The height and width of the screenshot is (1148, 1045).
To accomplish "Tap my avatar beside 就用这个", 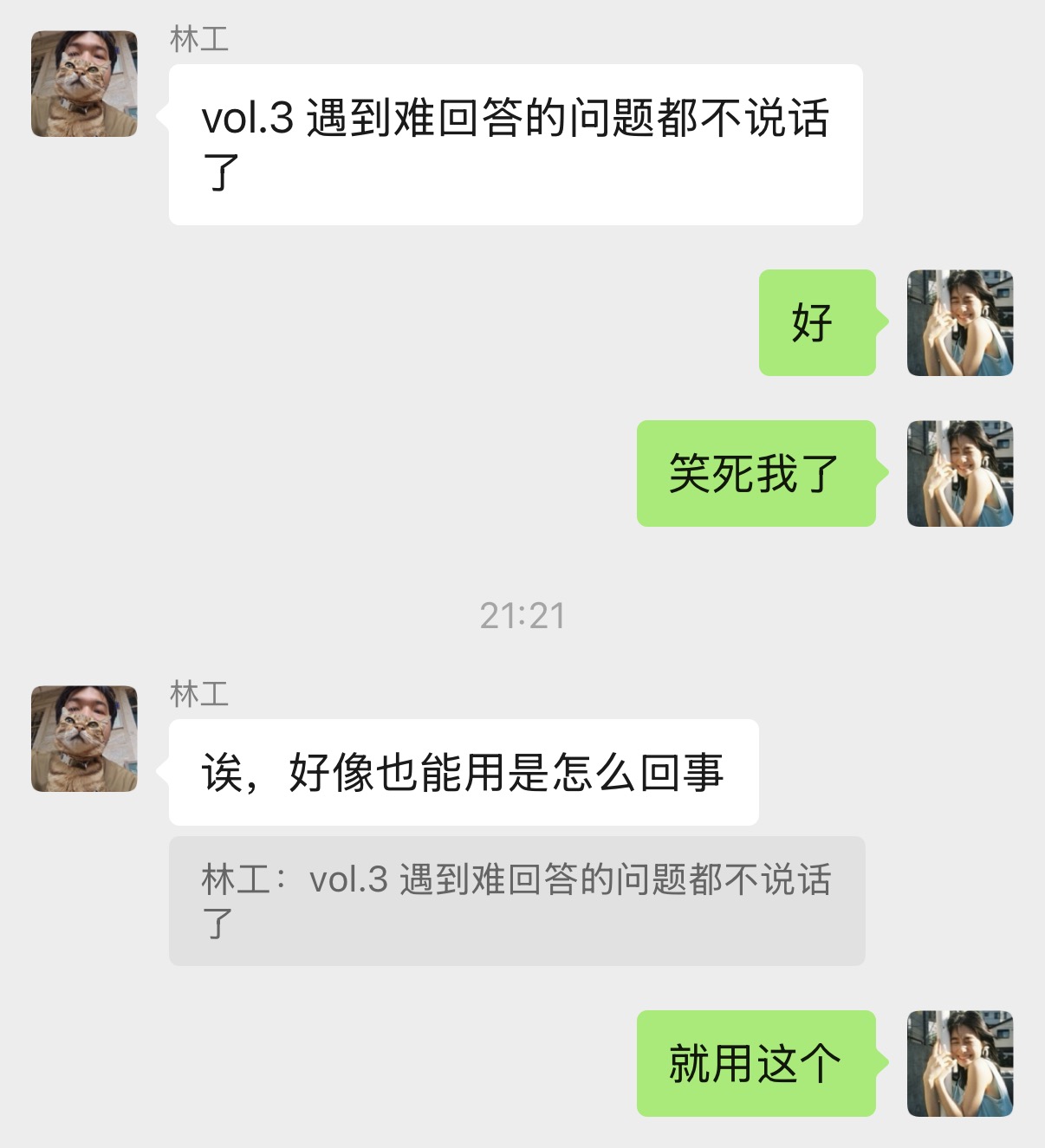I will [960, 1064].
